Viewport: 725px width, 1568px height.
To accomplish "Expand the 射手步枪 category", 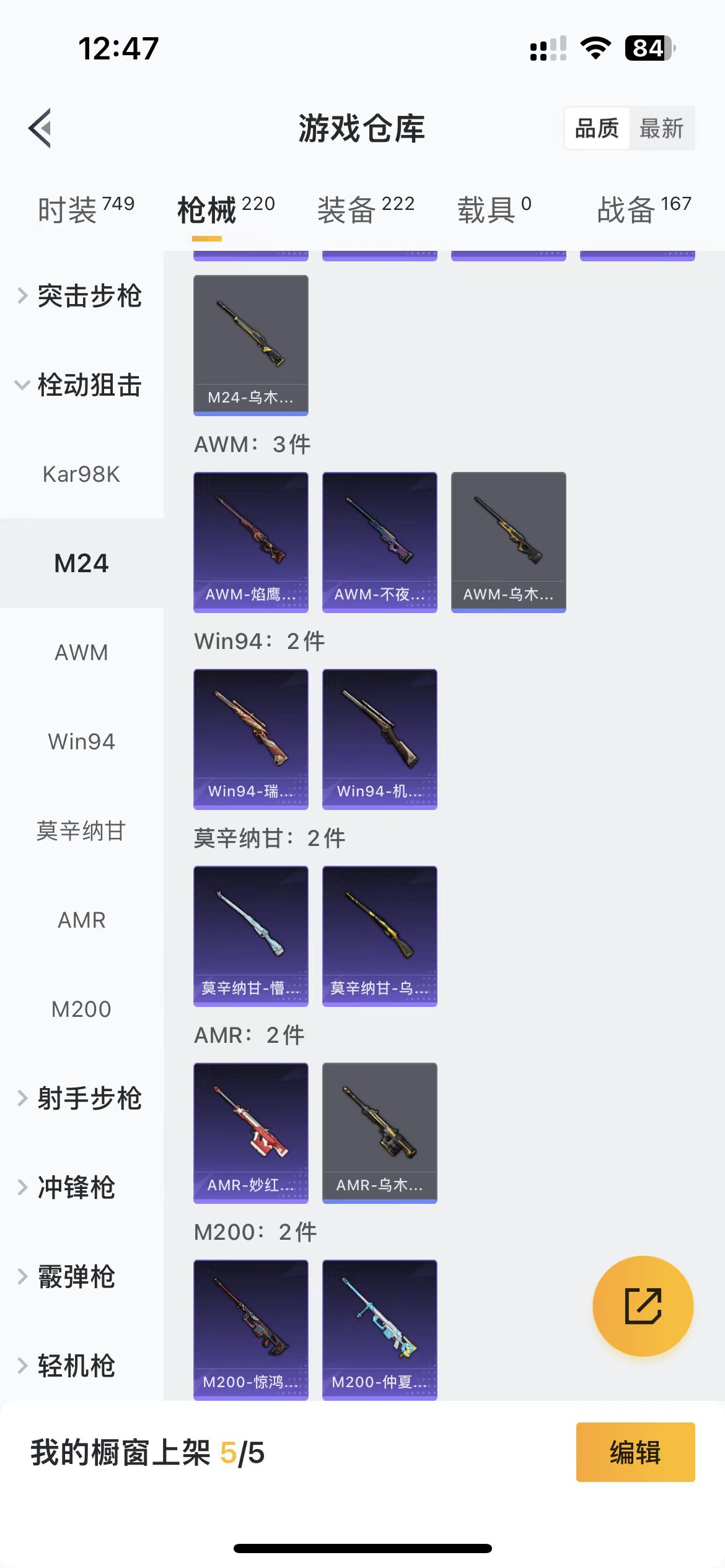I will (90, 1096).
